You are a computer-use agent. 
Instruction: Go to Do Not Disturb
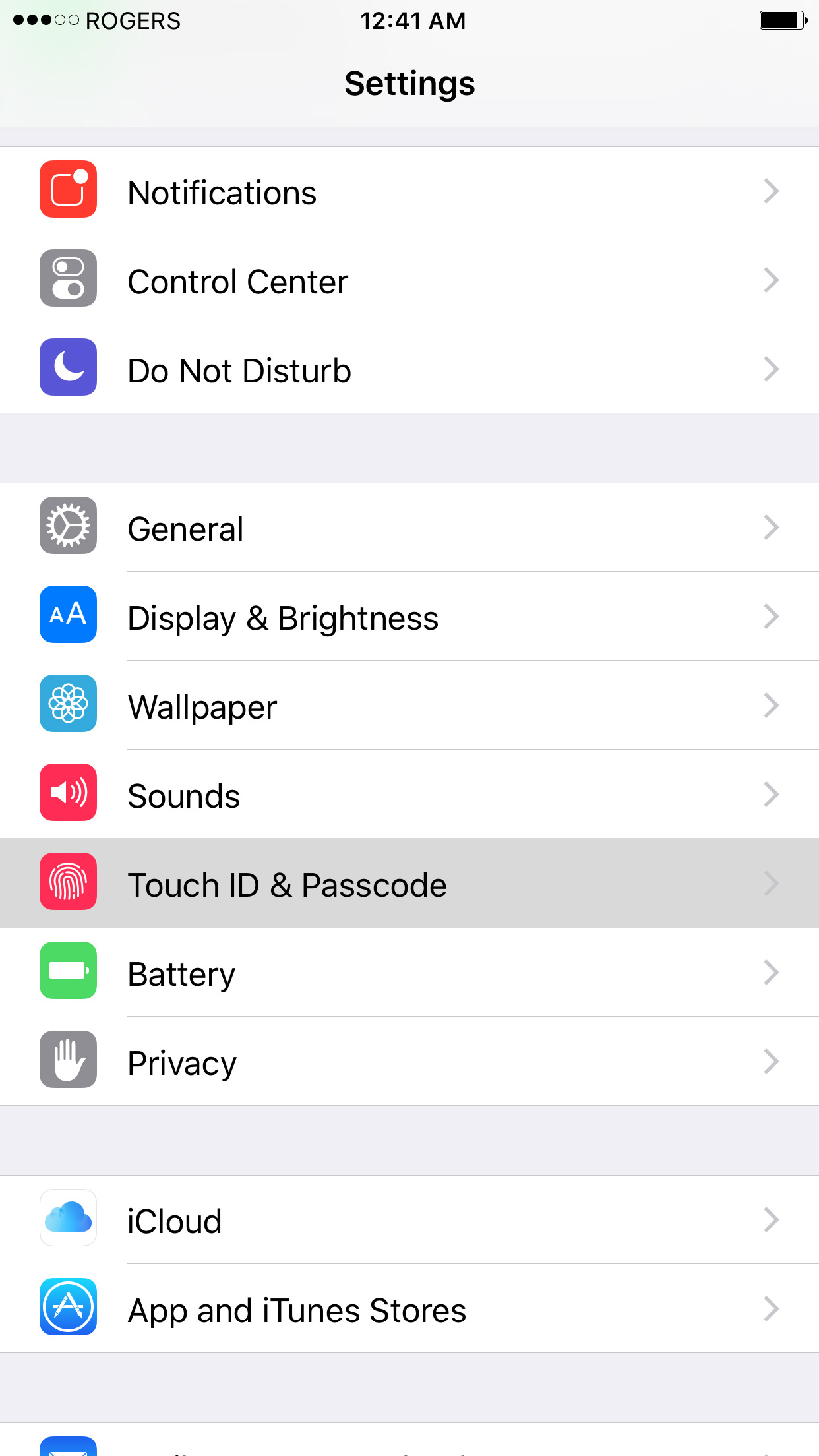409,370
